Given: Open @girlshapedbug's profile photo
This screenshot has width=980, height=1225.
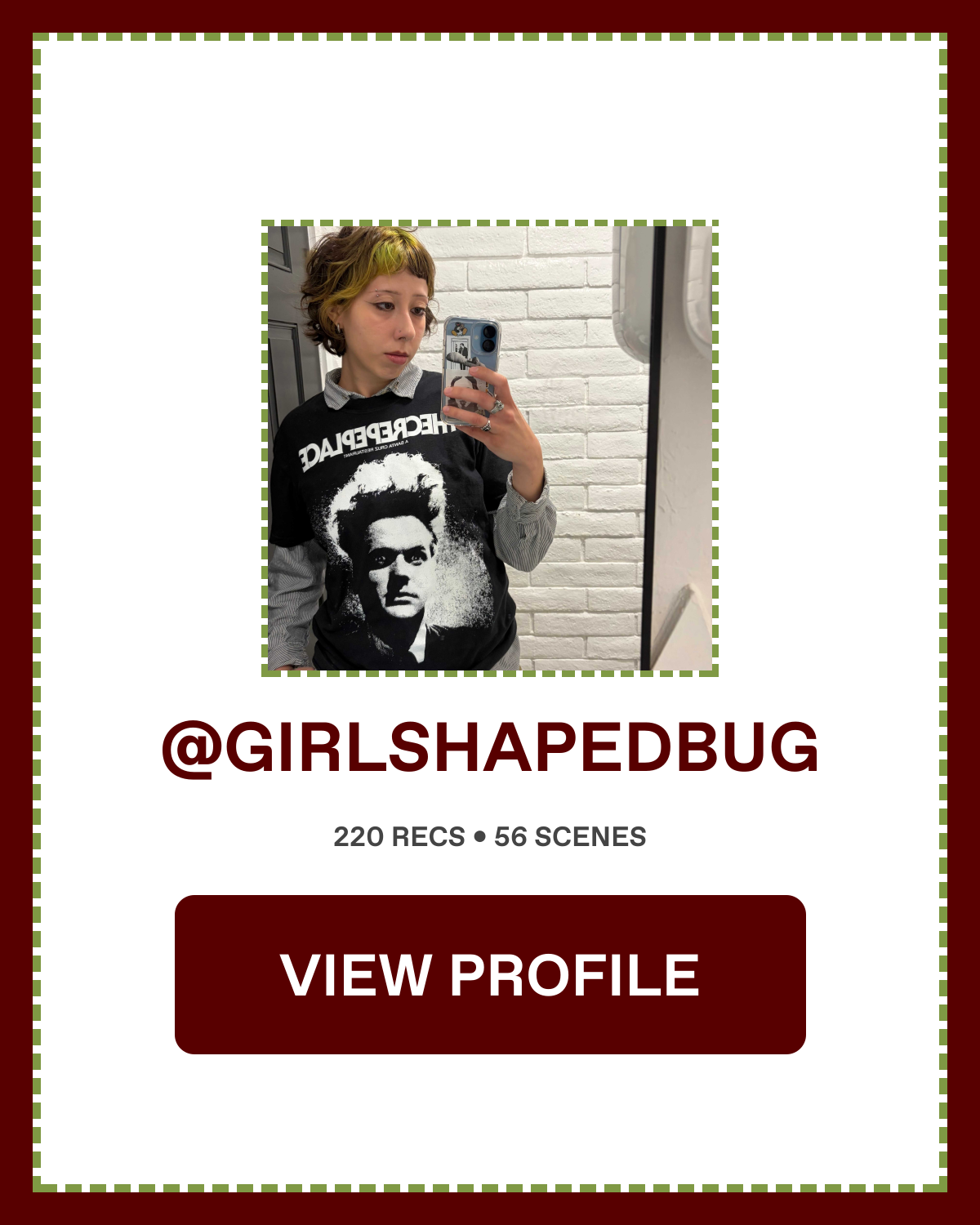Looking at the screenshot, I should 490,448.
